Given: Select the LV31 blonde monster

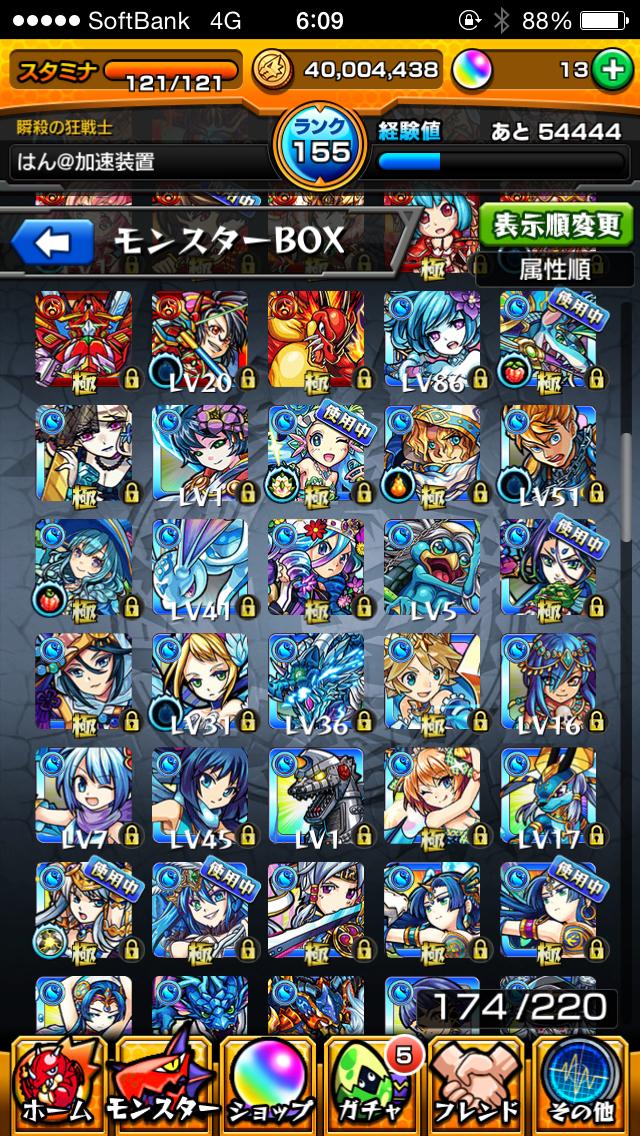Looking at the screenshot, I should point(200,681).
